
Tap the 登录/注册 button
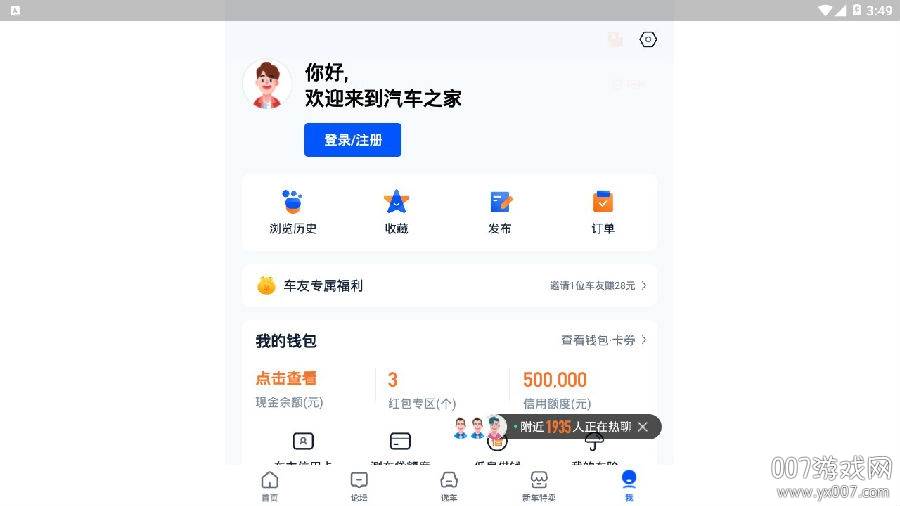(x=352, y=140)
